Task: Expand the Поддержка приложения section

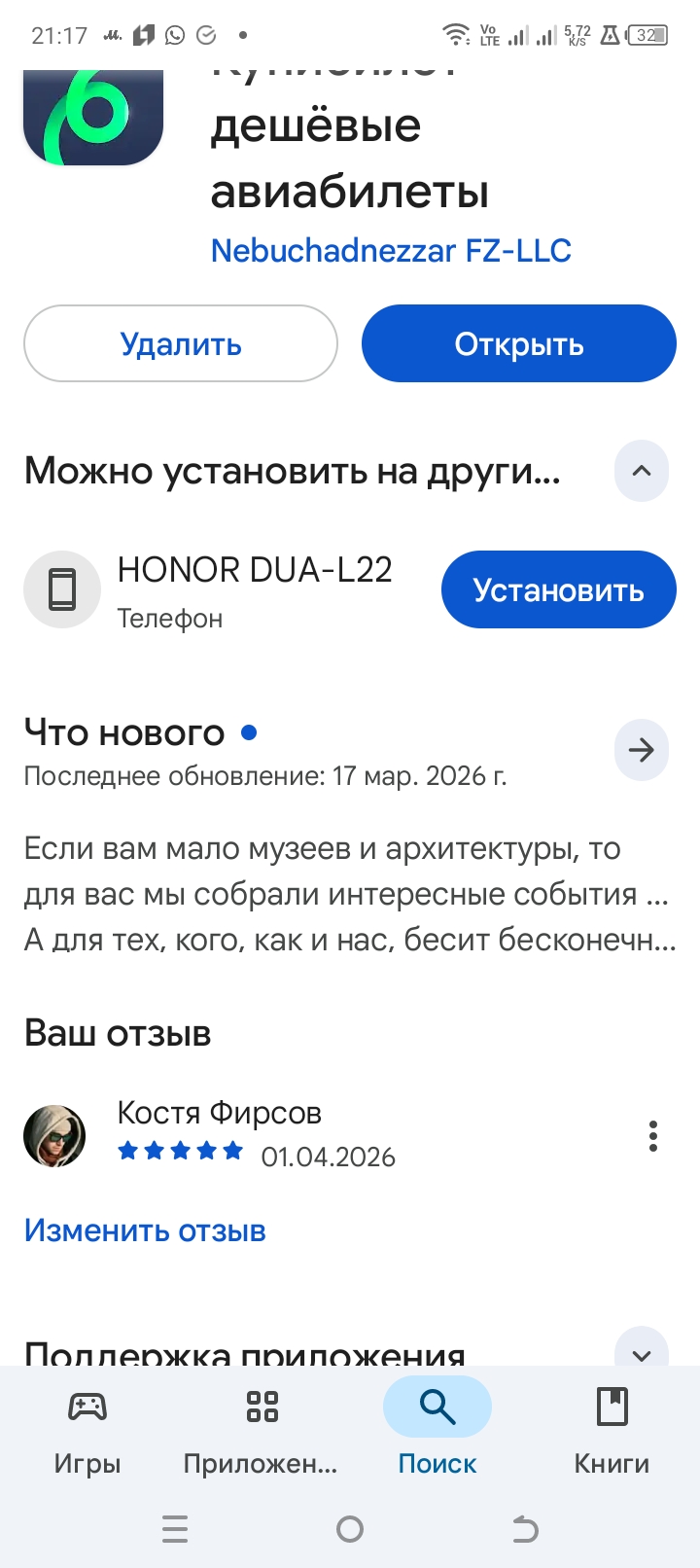Action: [641, 1352]
